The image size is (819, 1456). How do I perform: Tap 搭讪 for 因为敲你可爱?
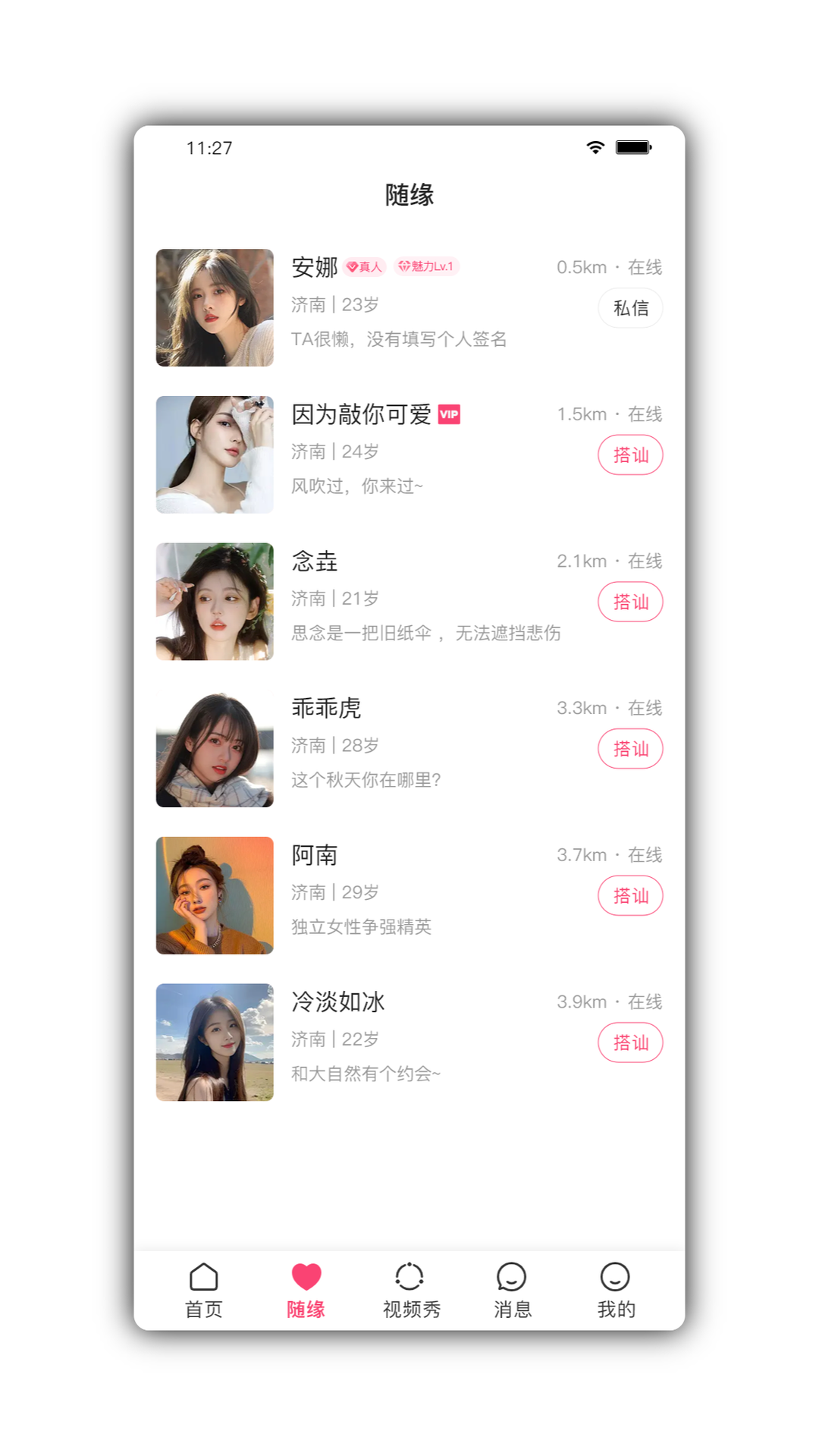(630, 455)
